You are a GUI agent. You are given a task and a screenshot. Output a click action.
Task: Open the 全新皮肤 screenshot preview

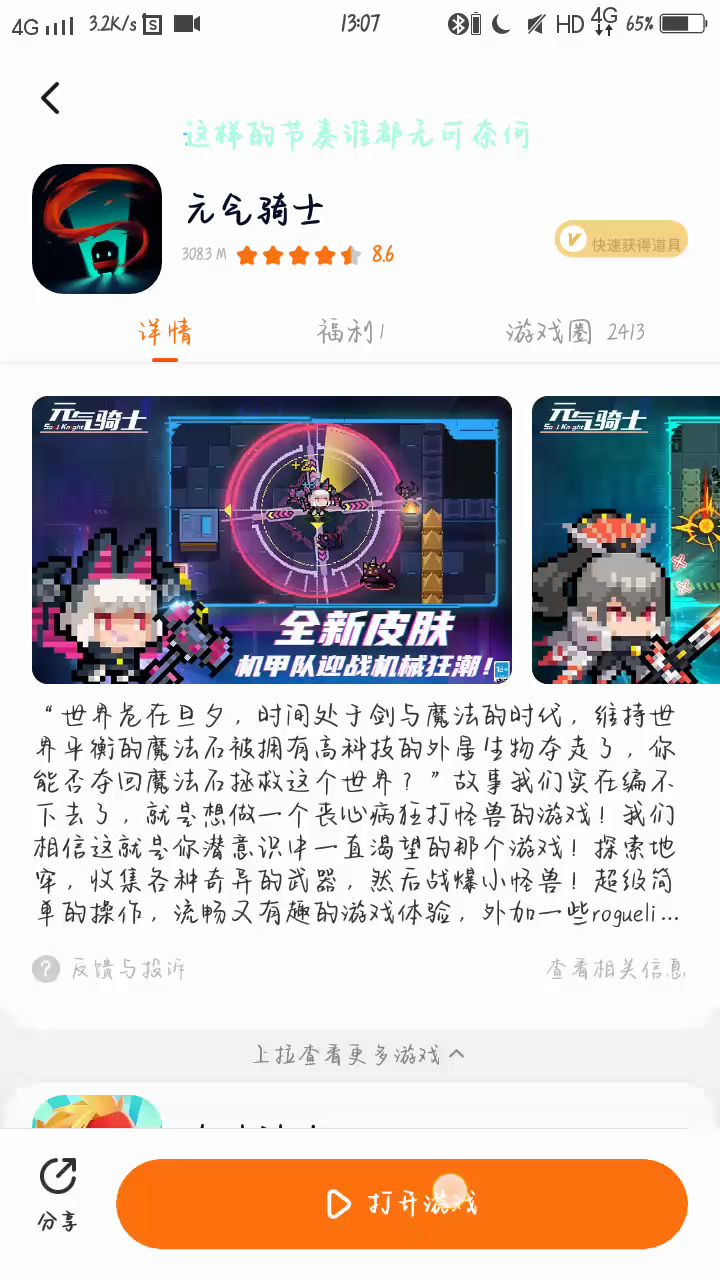[x=272, y=540]
